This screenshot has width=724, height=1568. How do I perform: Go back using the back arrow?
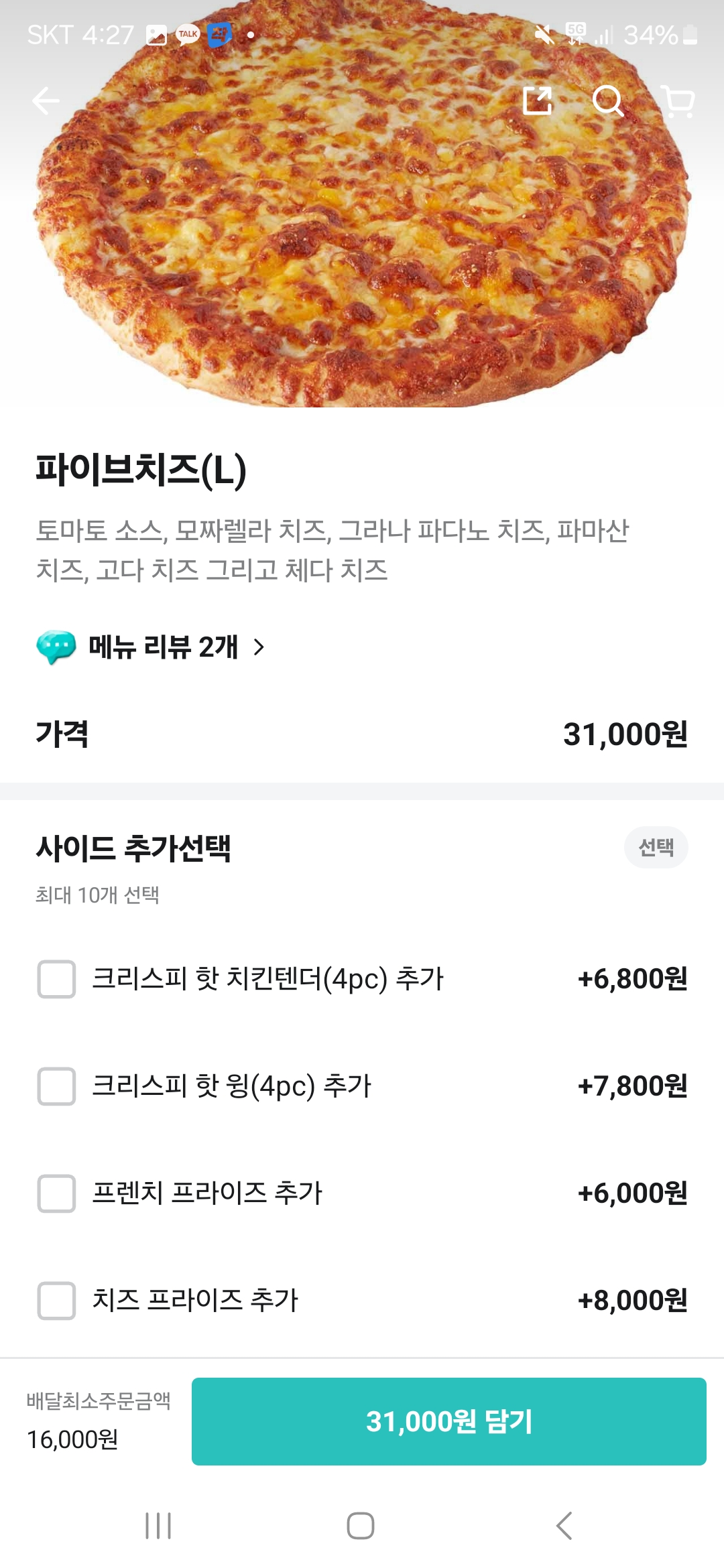click(44, 101)
